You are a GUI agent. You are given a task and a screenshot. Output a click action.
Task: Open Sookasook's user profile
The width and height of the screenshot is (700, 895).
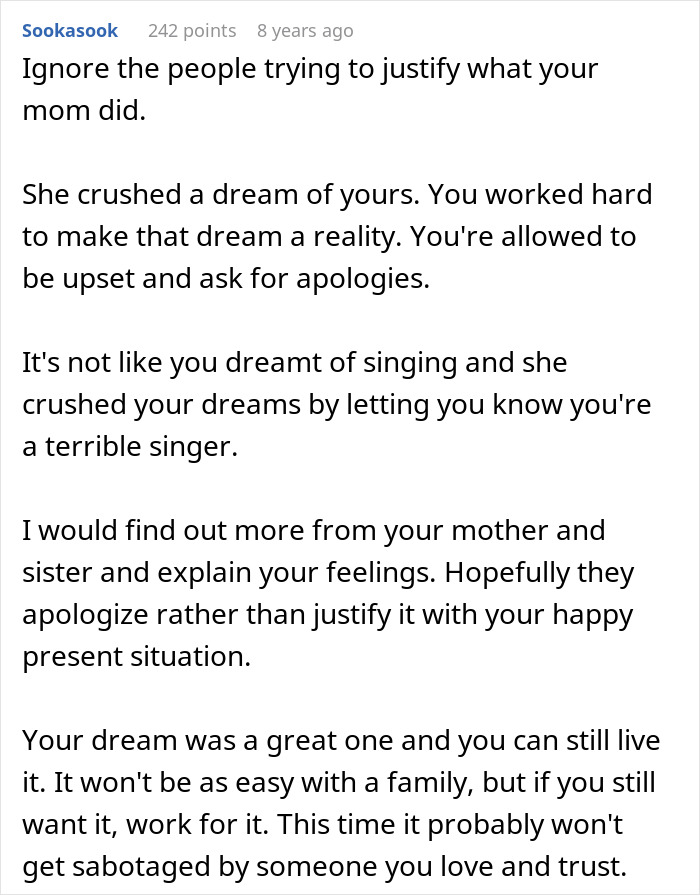[70, 31]
